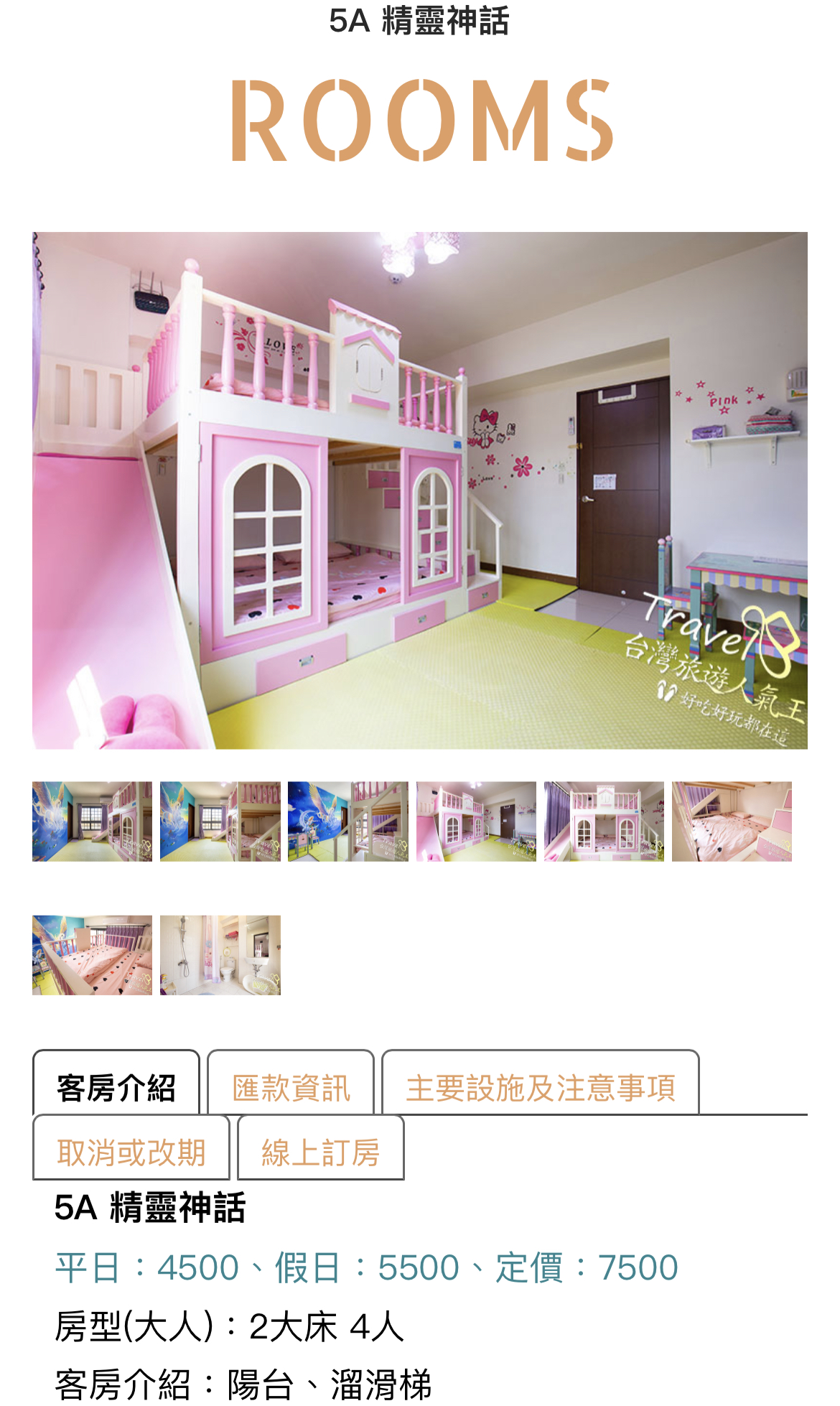The width and height of the screenshot is (840, 1406).
Task: Switch to the 客房介紹 tab
Action: click(116, 1087)
